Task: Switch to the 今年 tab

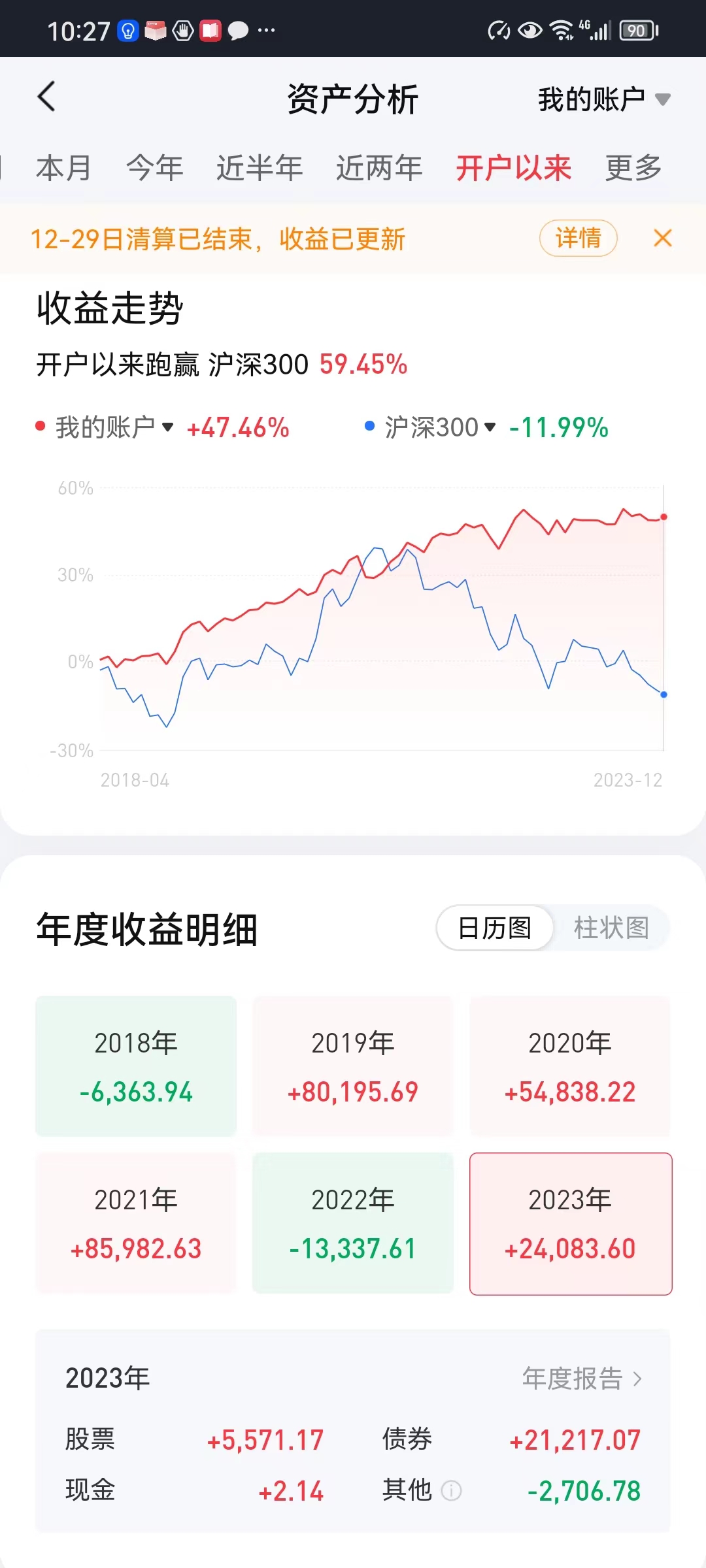Action: click(x=154, y=168)
